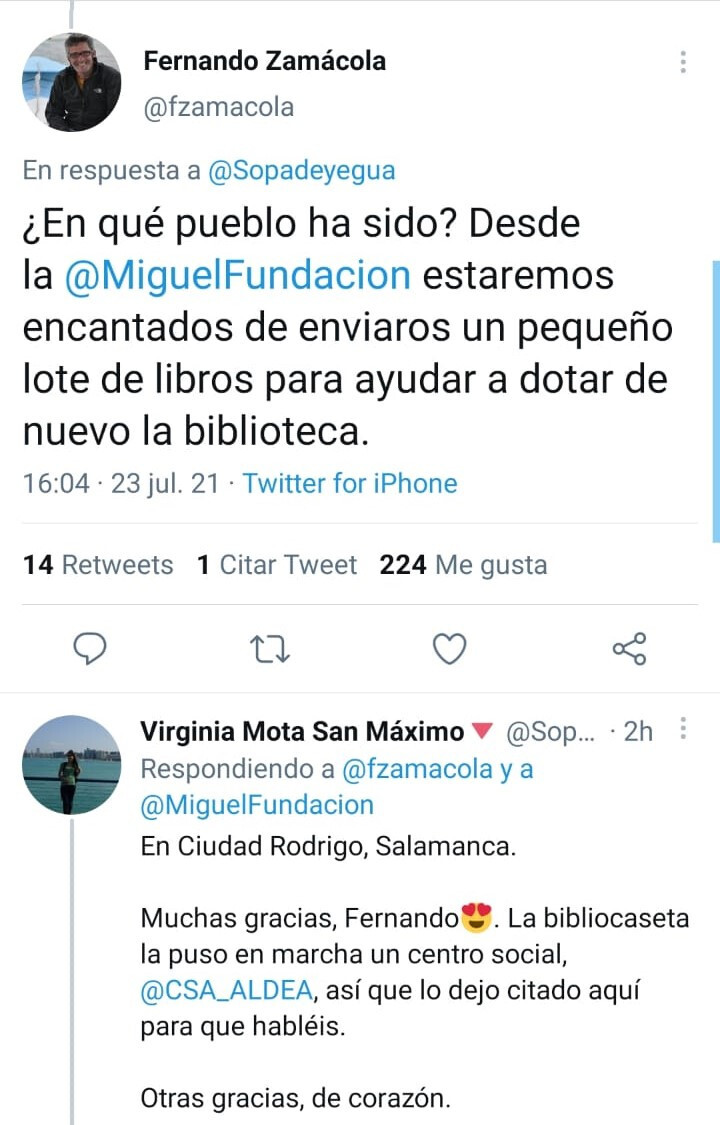This screenshot has width=720, height=1125.
Task: Open the Twitter for iPhone source link
Action: [x=350, y=484]
